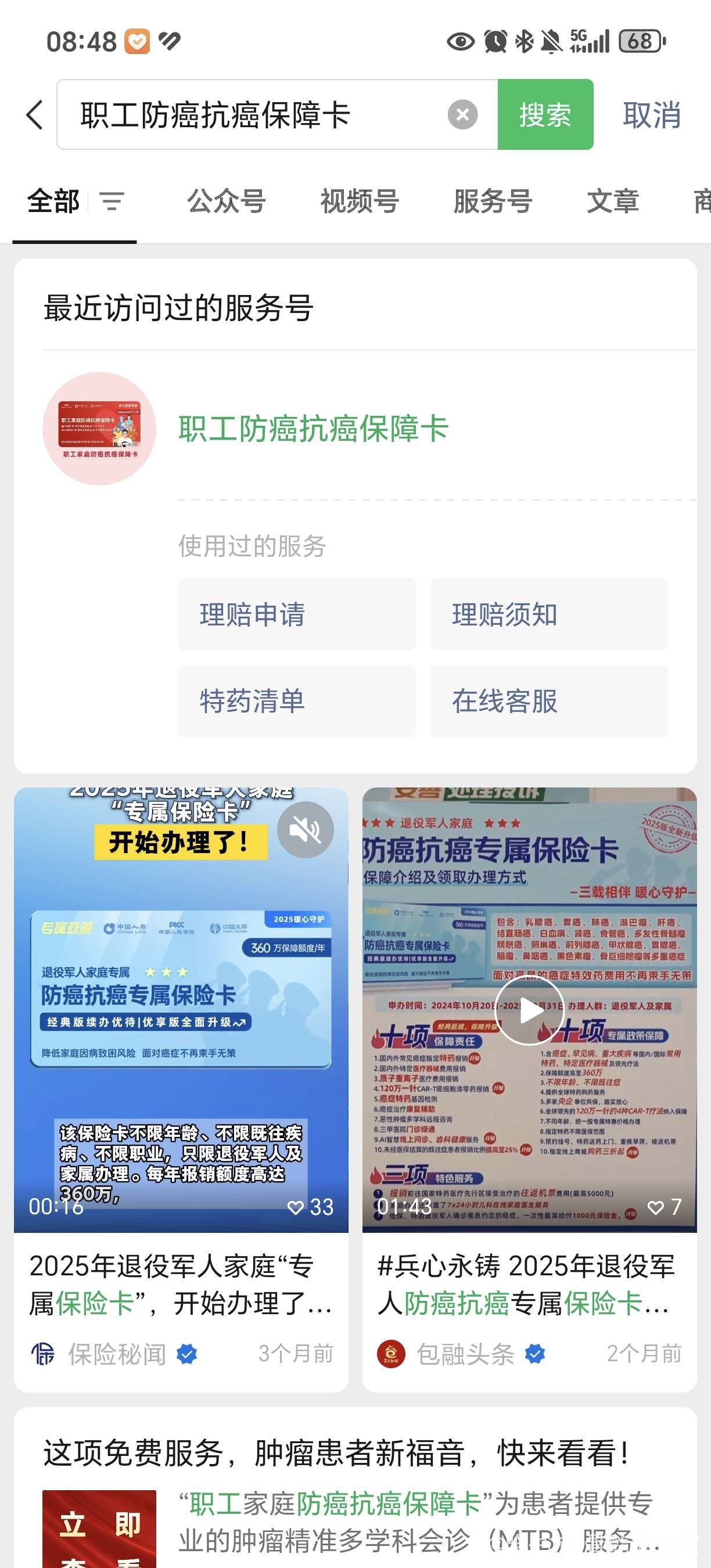Play the video from 包融头条
Viewport: 711px width, 1568px height.
click(529, 1011)
